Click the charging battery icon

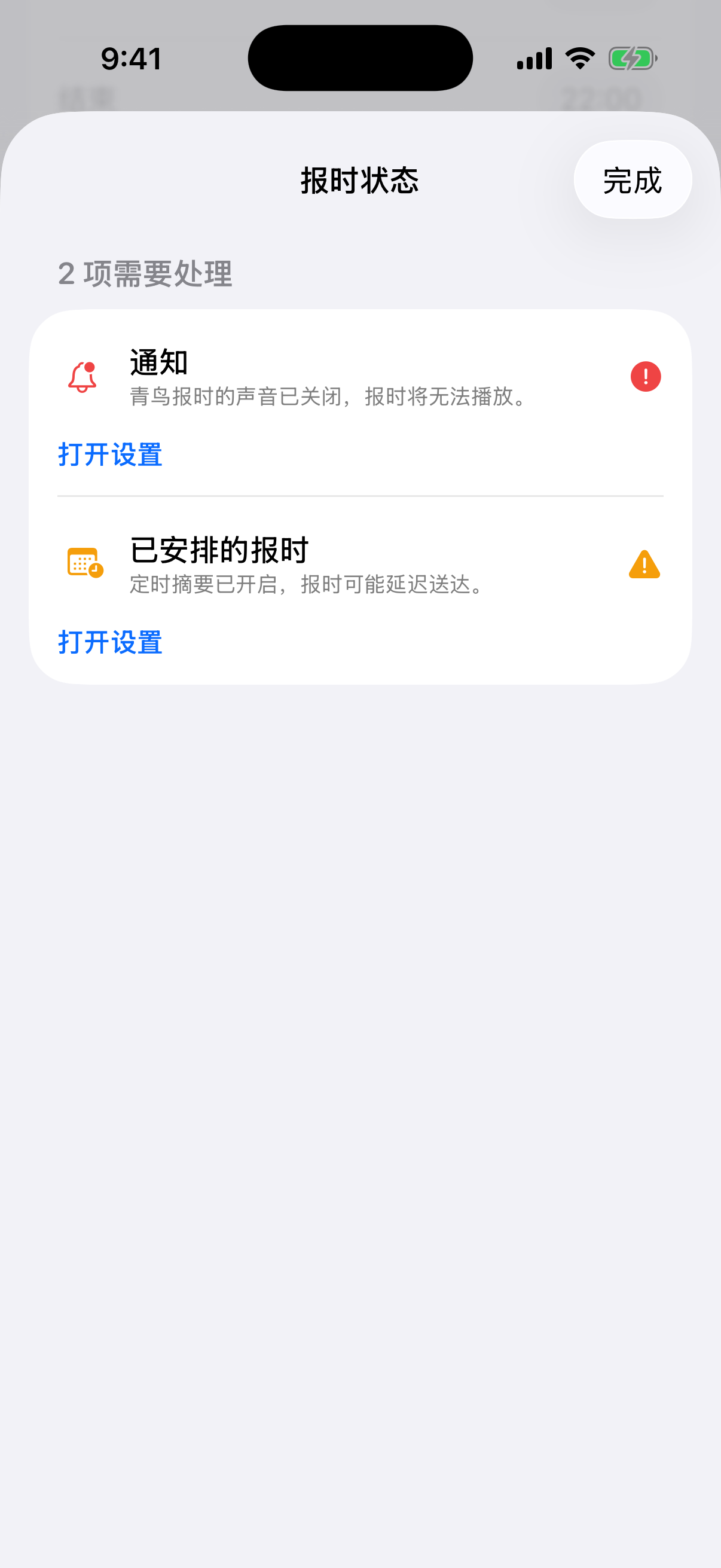pyautogui.click(x=632, y=58)
